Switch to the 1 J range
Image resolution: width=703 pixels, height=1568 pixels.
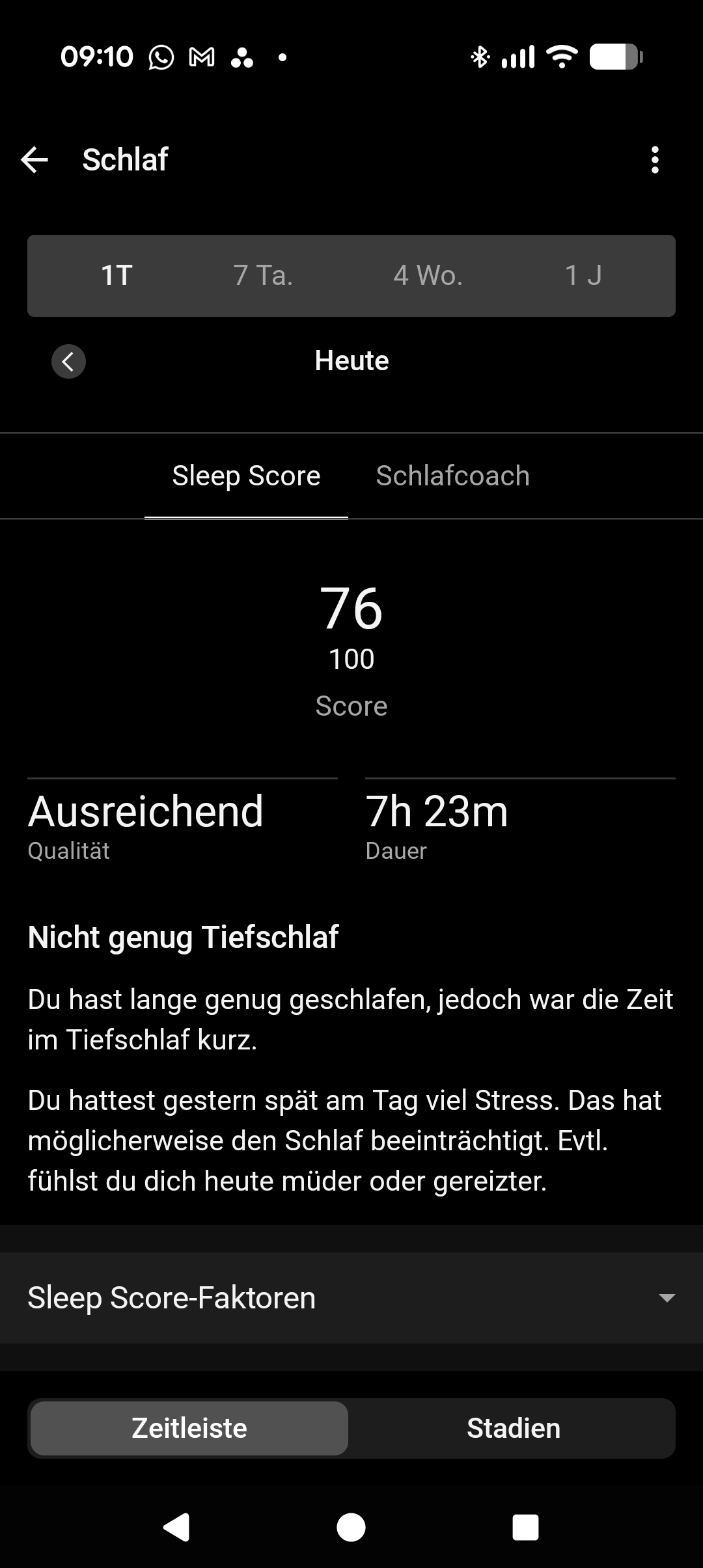[583, 275]
